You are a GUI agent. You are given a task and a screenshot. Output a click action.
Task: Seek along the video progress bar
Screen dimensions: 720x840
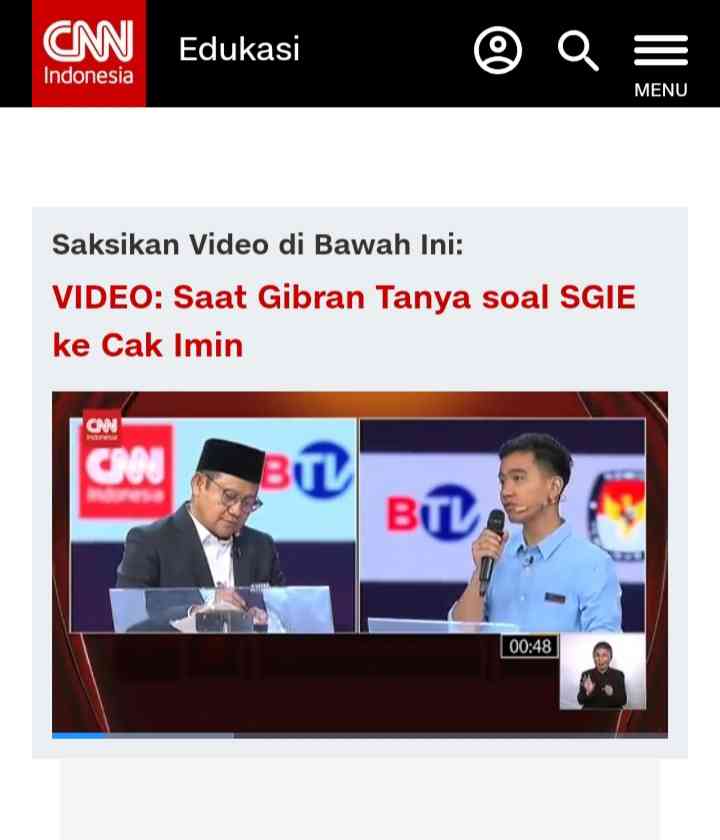pos(359,735)
